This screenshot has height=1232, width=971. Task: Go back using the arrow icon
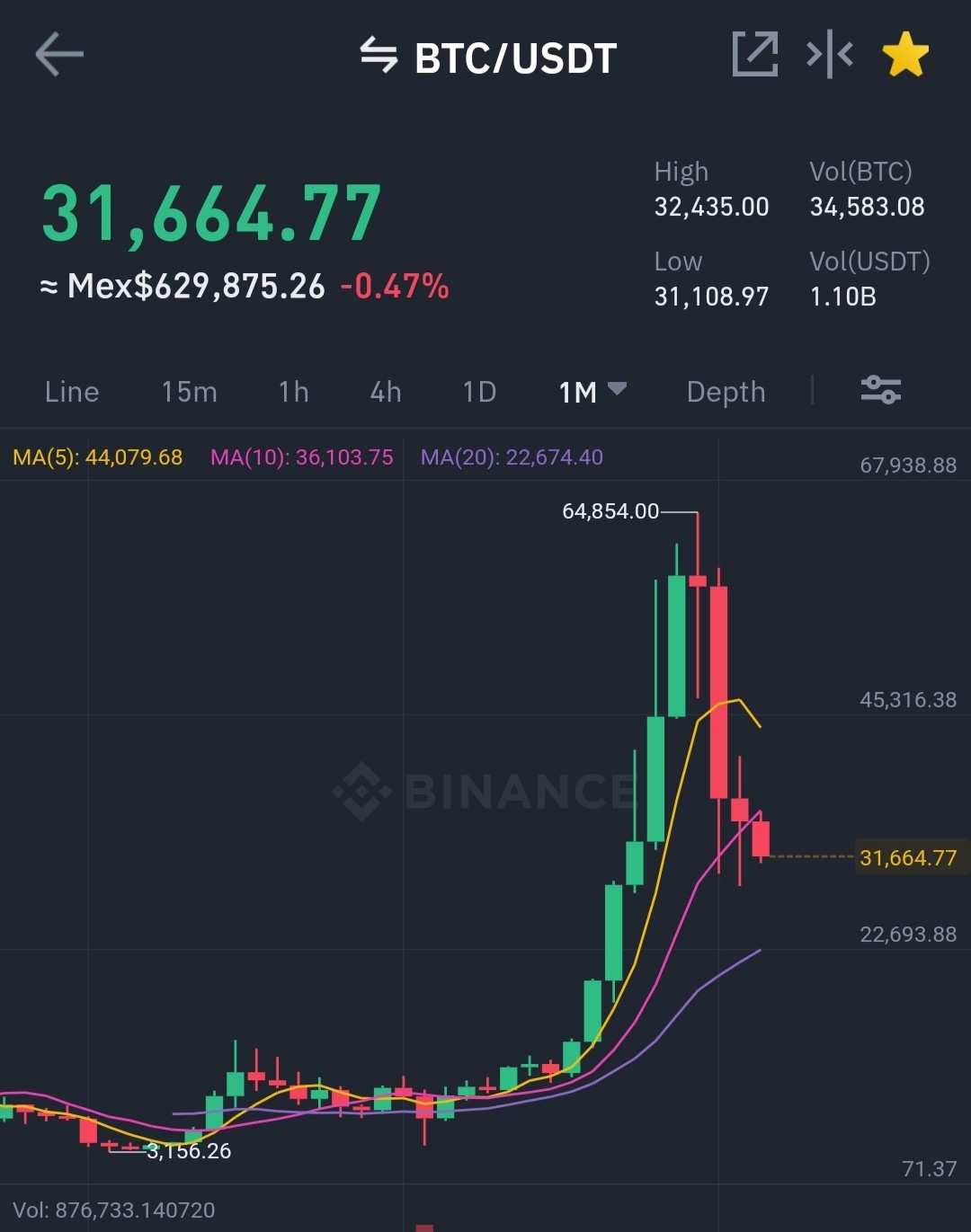pos(59,55)
